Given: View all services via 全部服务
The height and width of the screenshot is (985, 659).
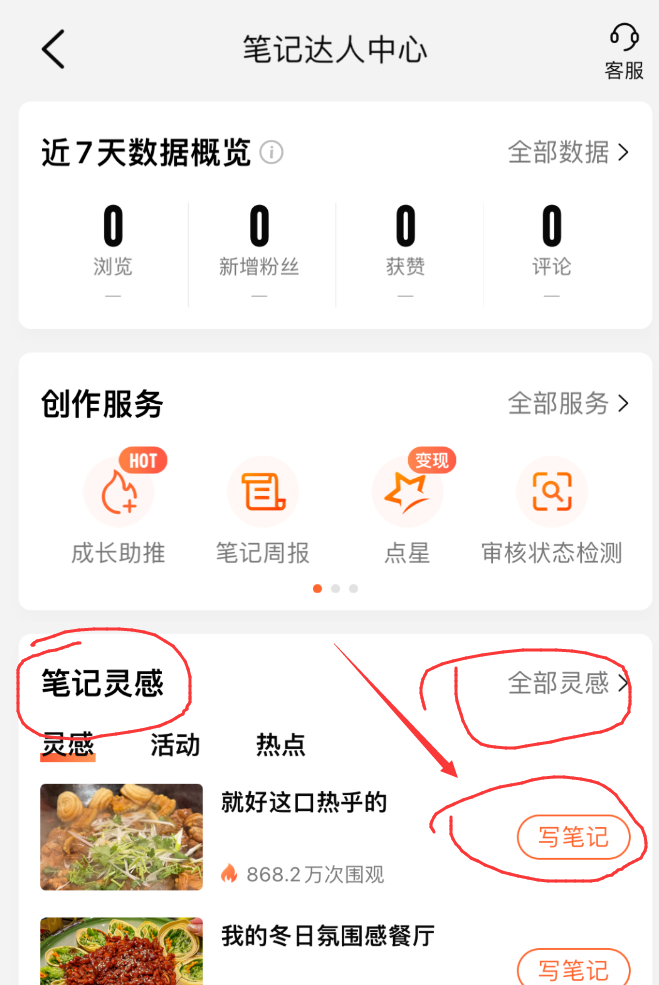Looking at the screenshot, I should pyautogui.click(x=568, y=403).
